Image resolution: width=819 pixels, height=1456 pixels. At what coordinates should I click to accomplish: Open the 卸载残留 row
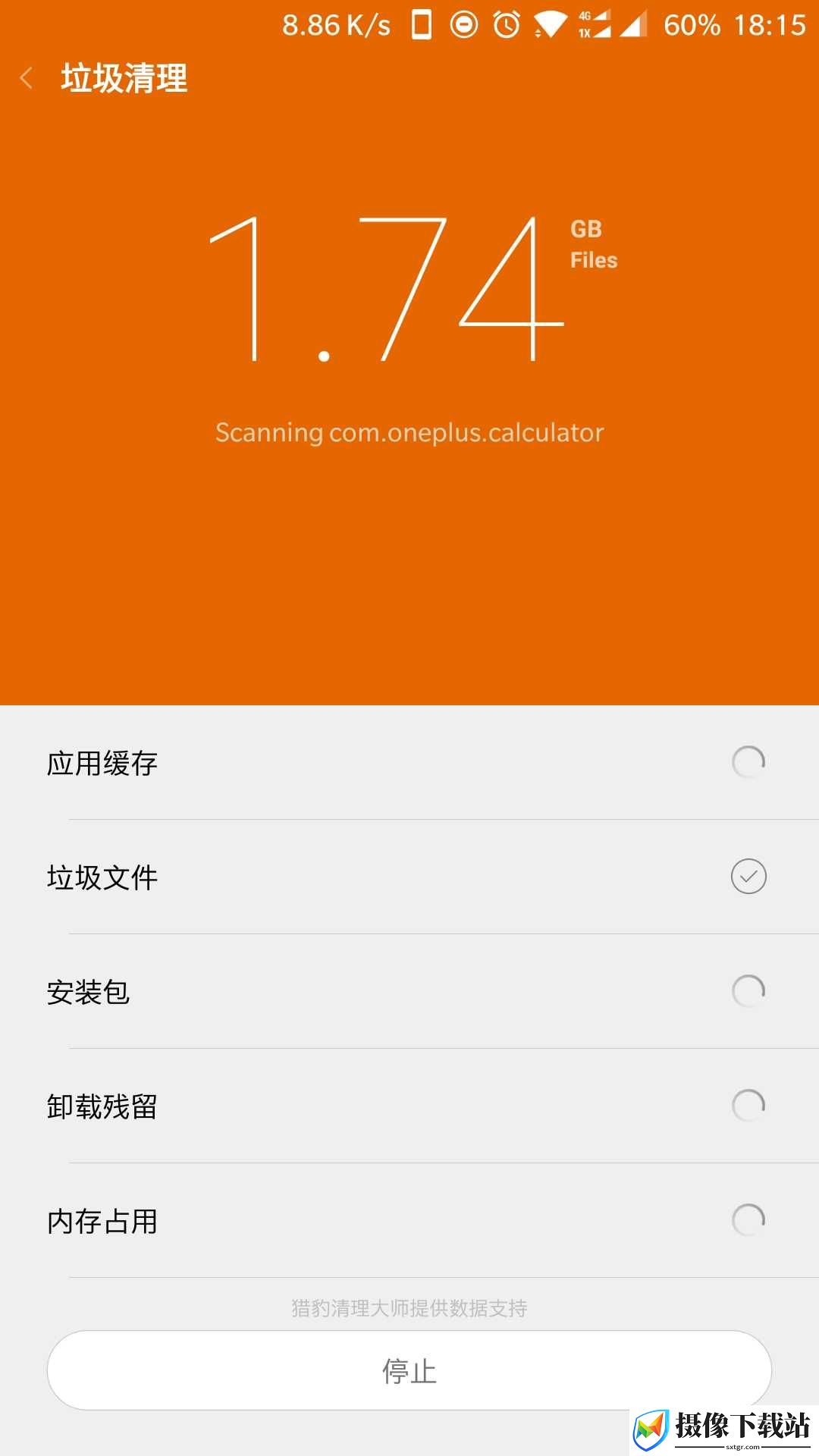409,1106
